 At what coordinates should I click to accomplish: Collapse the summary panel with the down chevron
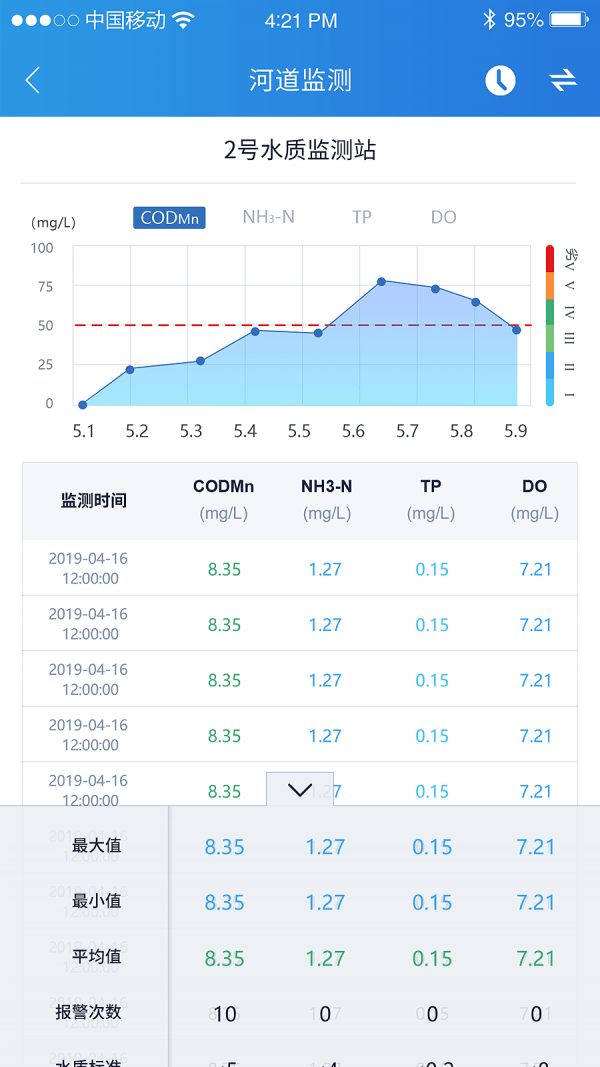(300, 789)
